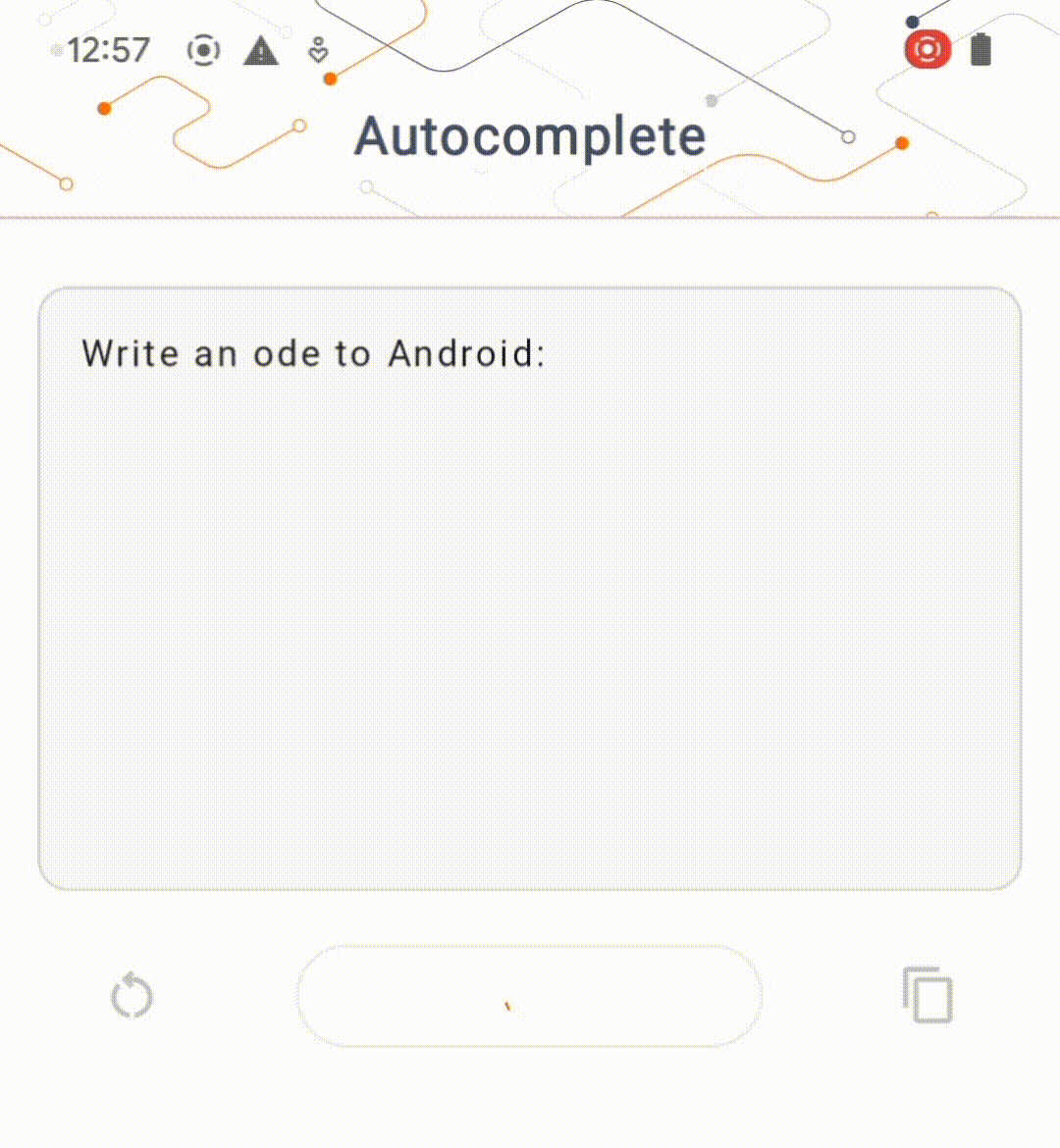Tap the wide pill-shaped autocomplete button

(x=530, y=997)
